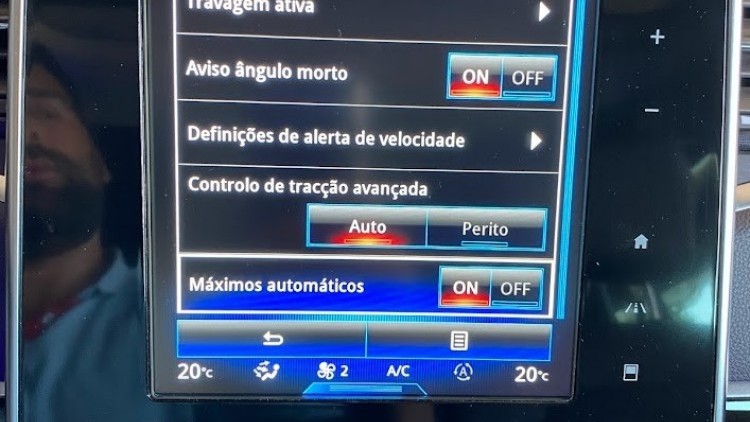Open the Travagem ativa submenu
The height and width of the screenshot is (422, 750).
[545, 11]
